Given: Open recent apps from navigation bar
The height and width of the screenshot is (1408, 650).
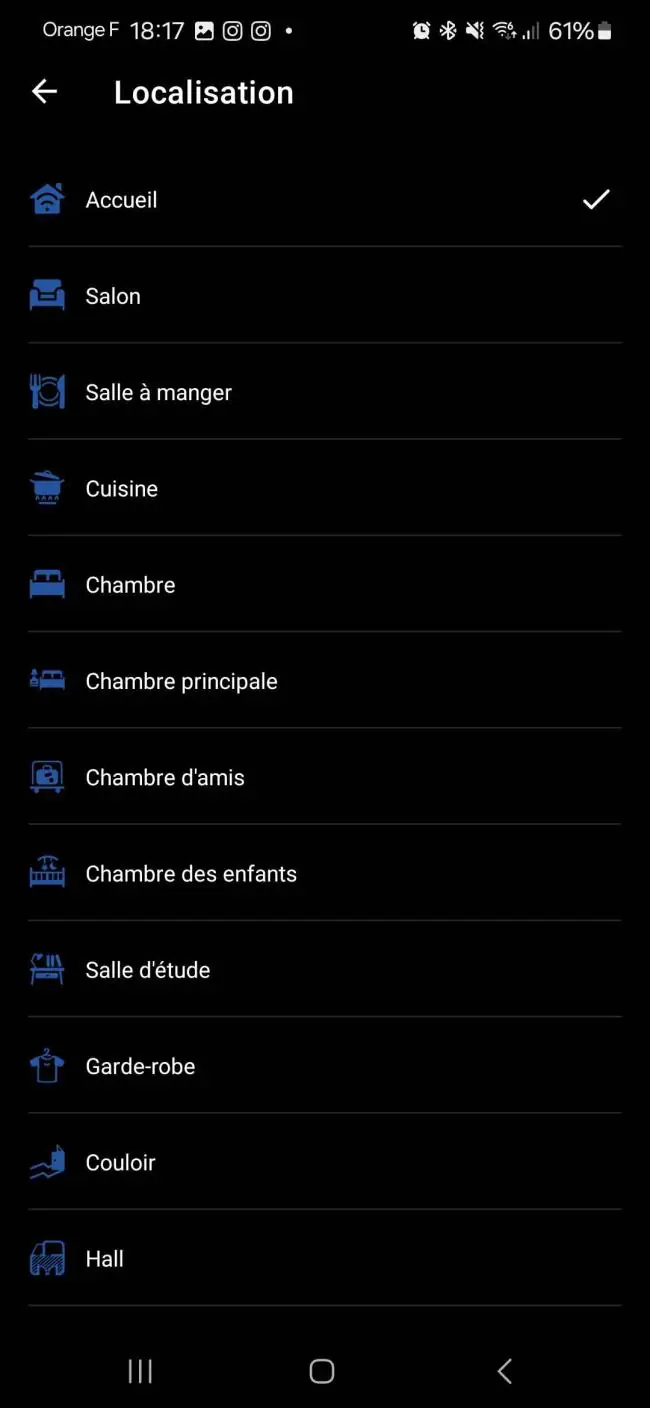Looking at the screenshot, I should tap(140, 1371).
